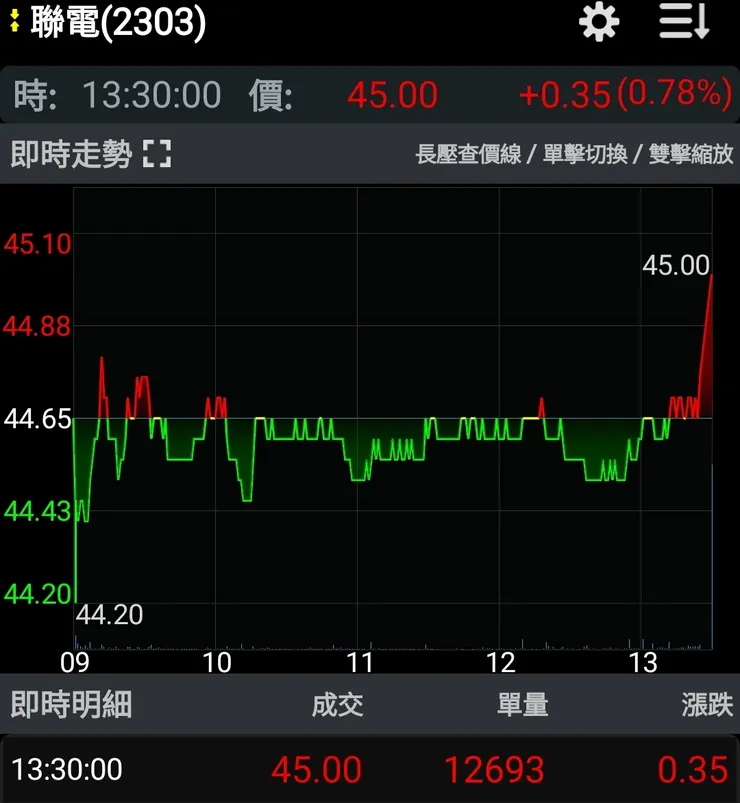This screenshot has height=803, width=740.
Task: Tap the 雙擊縮放 hint text
Action: pos(688,152)
